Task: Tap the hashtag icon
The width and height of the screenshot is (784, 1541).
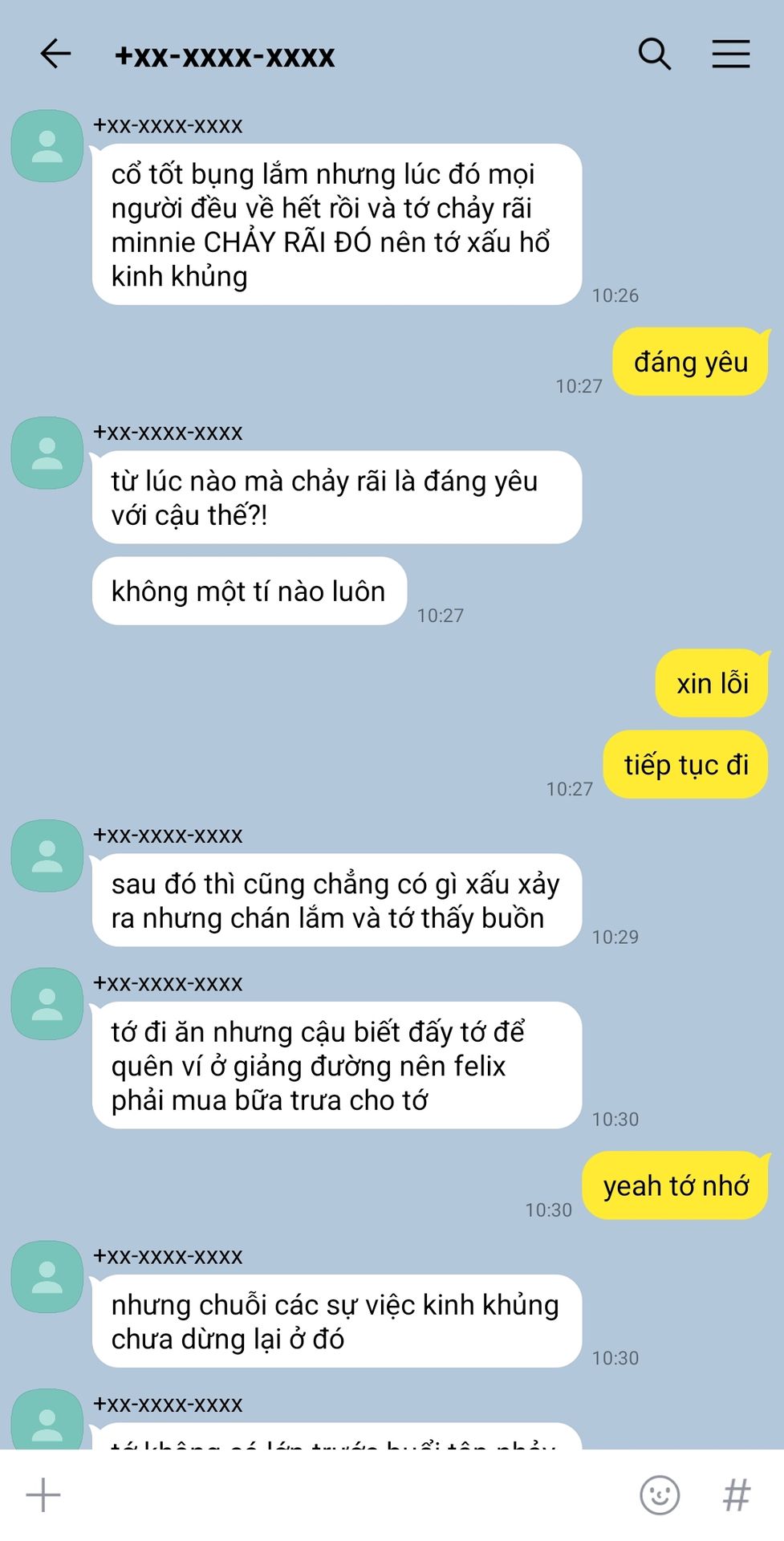Action: pos(736,1495)
